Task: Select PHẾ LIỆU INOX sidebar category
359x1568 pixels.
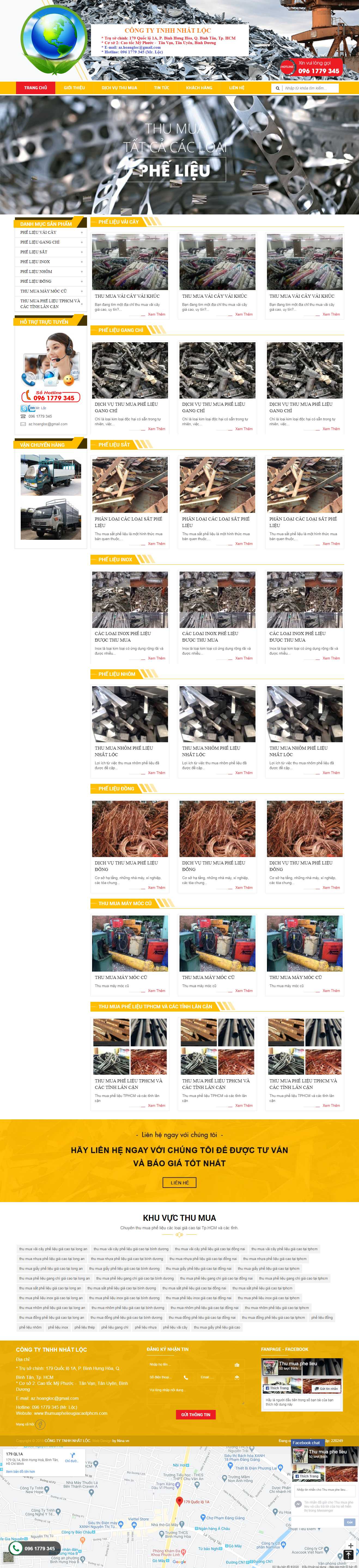Action: 35,262
